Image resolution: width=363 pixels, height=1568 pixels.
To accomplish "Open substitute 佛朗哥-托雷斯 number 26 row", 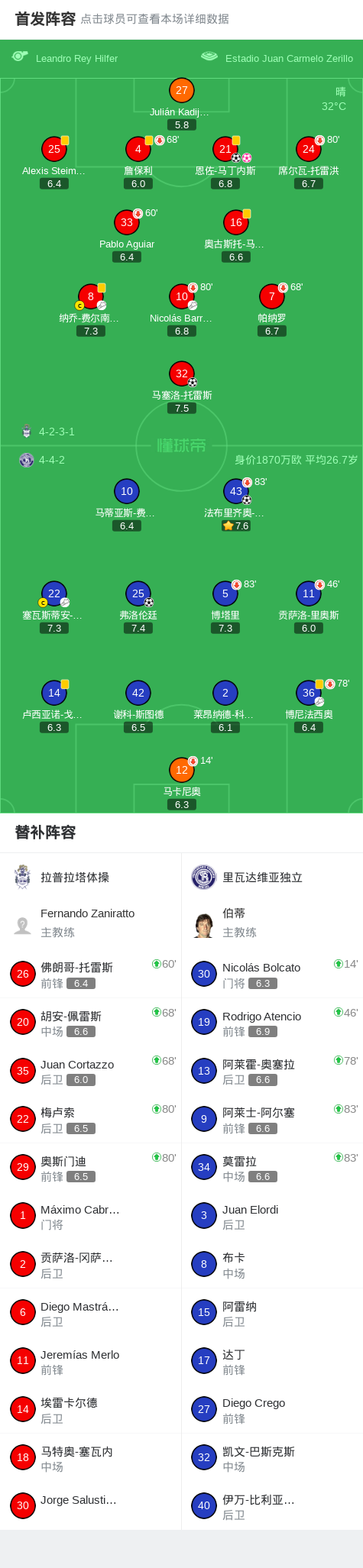I will 91,975.
